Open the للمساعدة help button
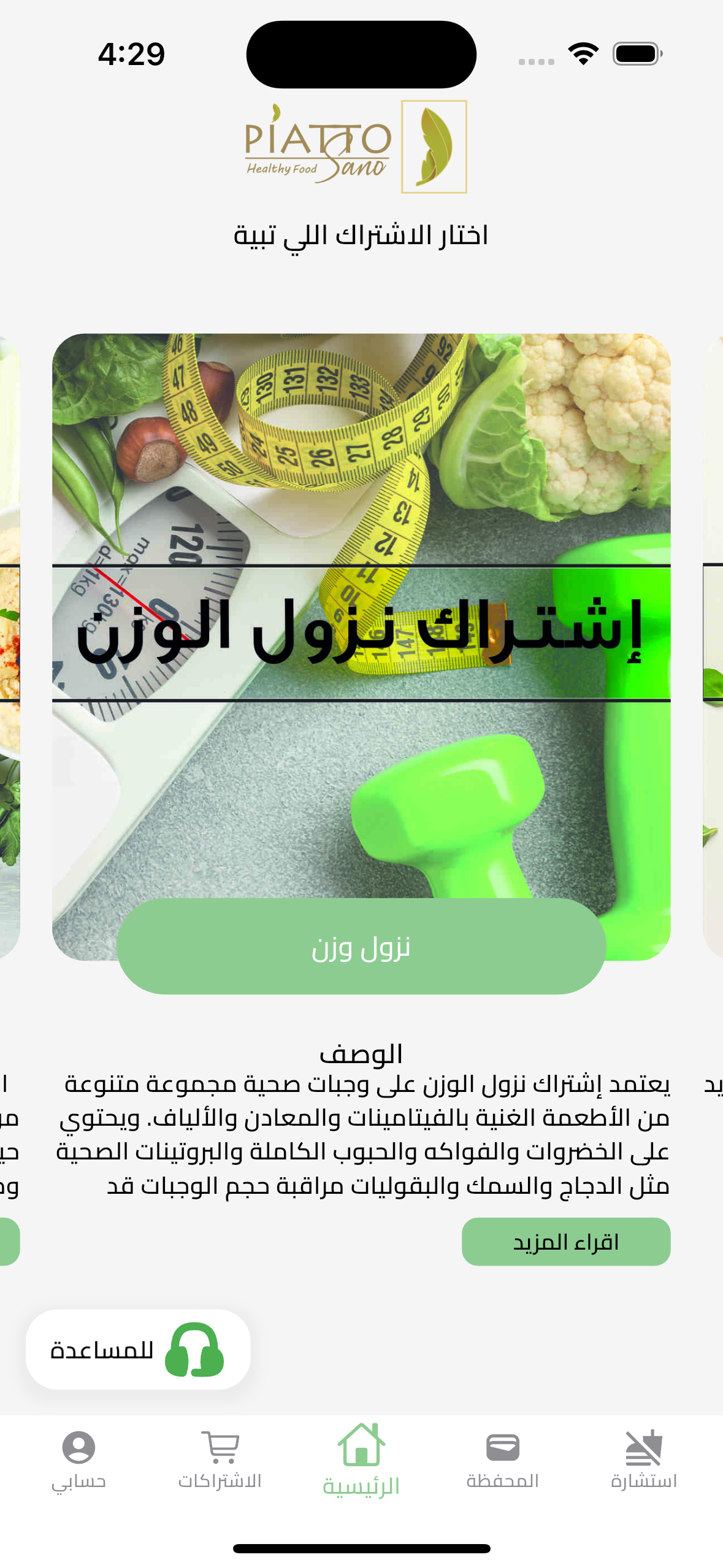The width and height of the screenshot is (723, 1568). pyautogui.click(x=138, y=1349)
